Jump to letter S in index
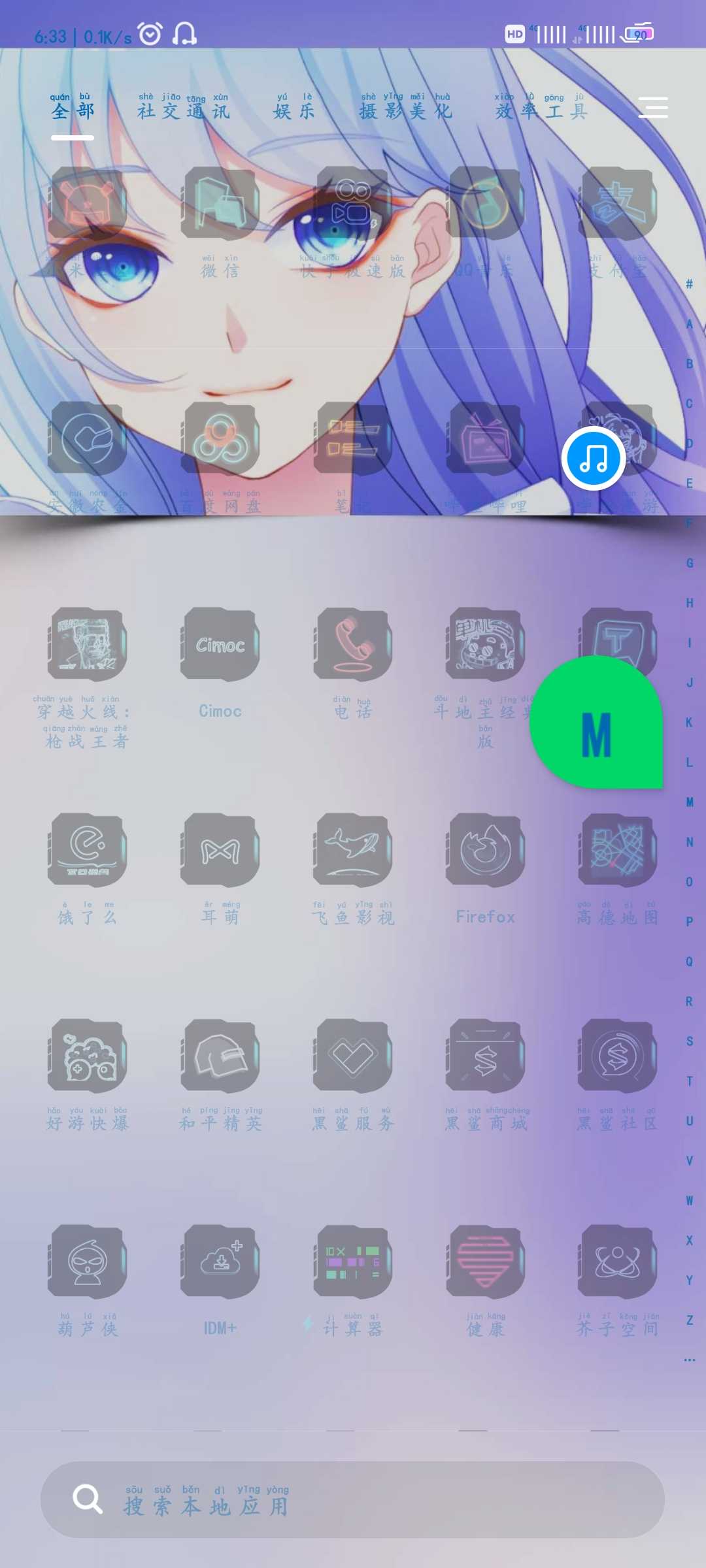 [689, 1041]
